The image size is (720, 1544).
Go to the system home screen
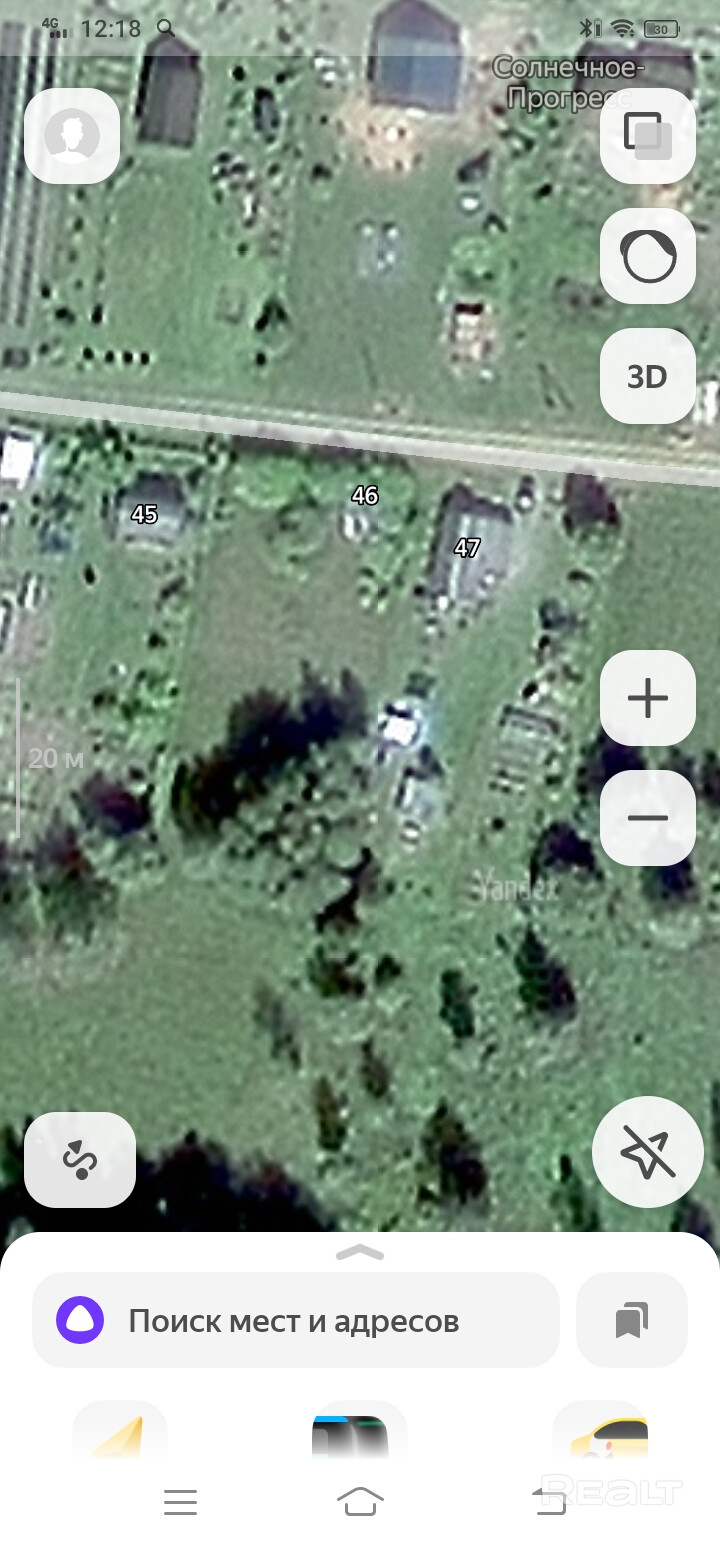(360, 1501)
